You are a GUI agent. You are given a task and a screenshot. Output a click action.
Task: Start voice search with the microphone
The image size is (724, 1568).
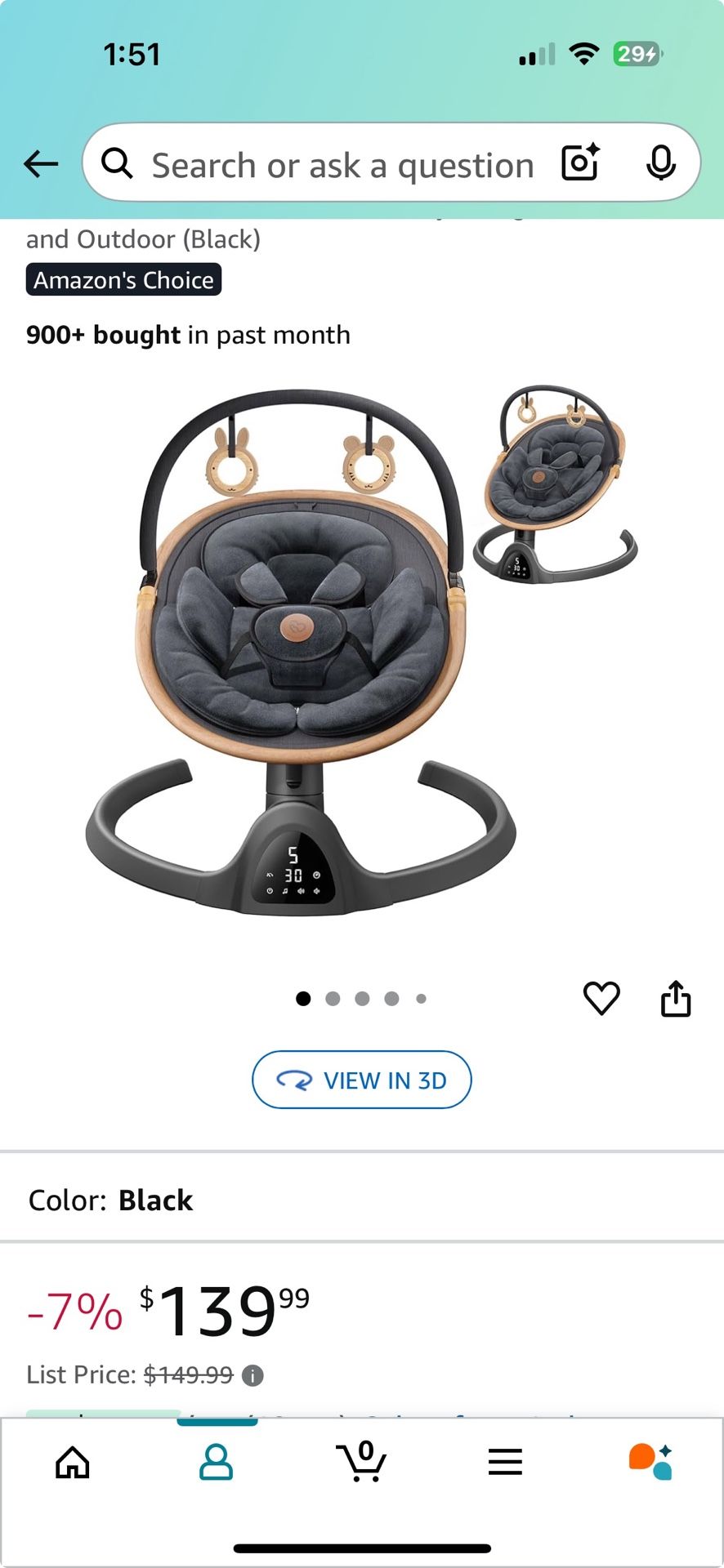[x=660, y=163]
